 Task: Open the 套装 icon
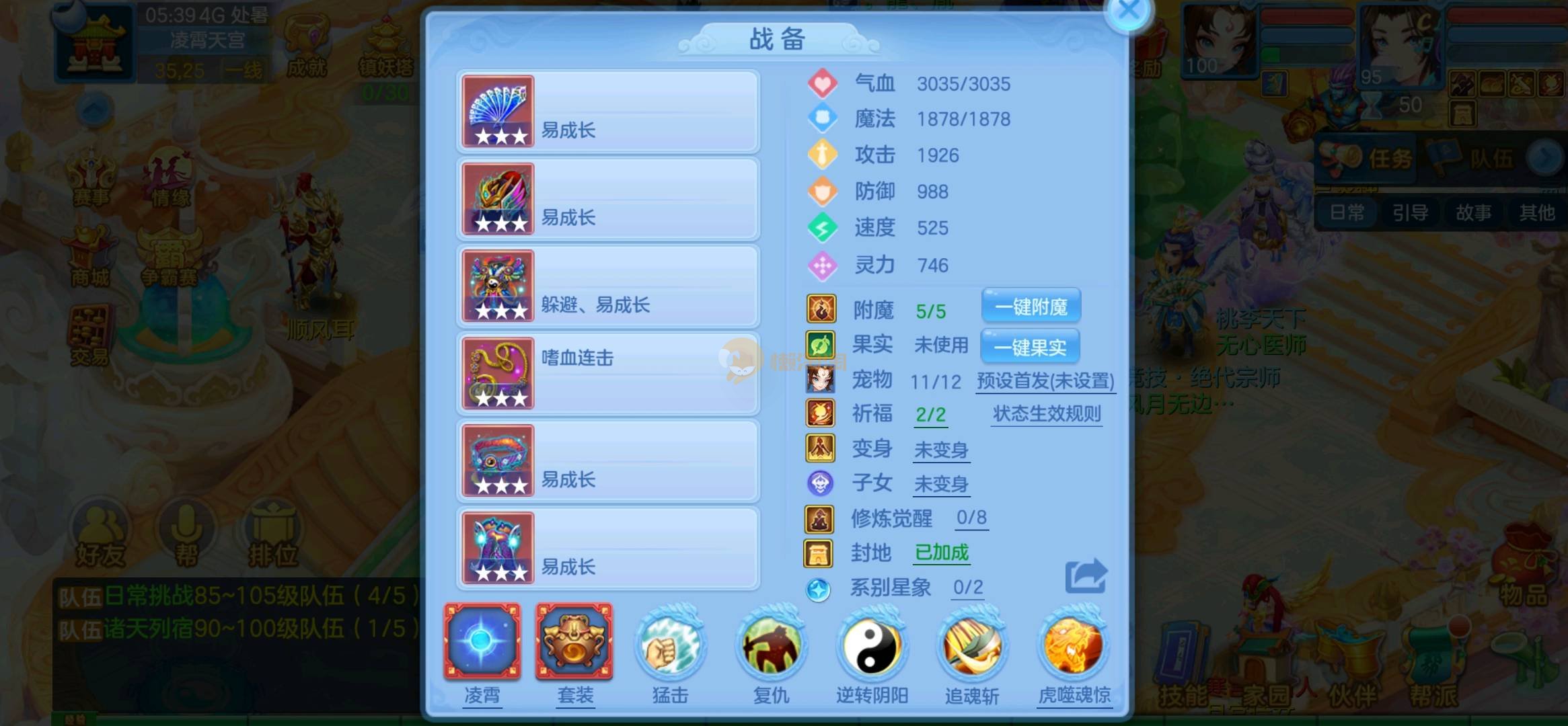click(574, 642)
